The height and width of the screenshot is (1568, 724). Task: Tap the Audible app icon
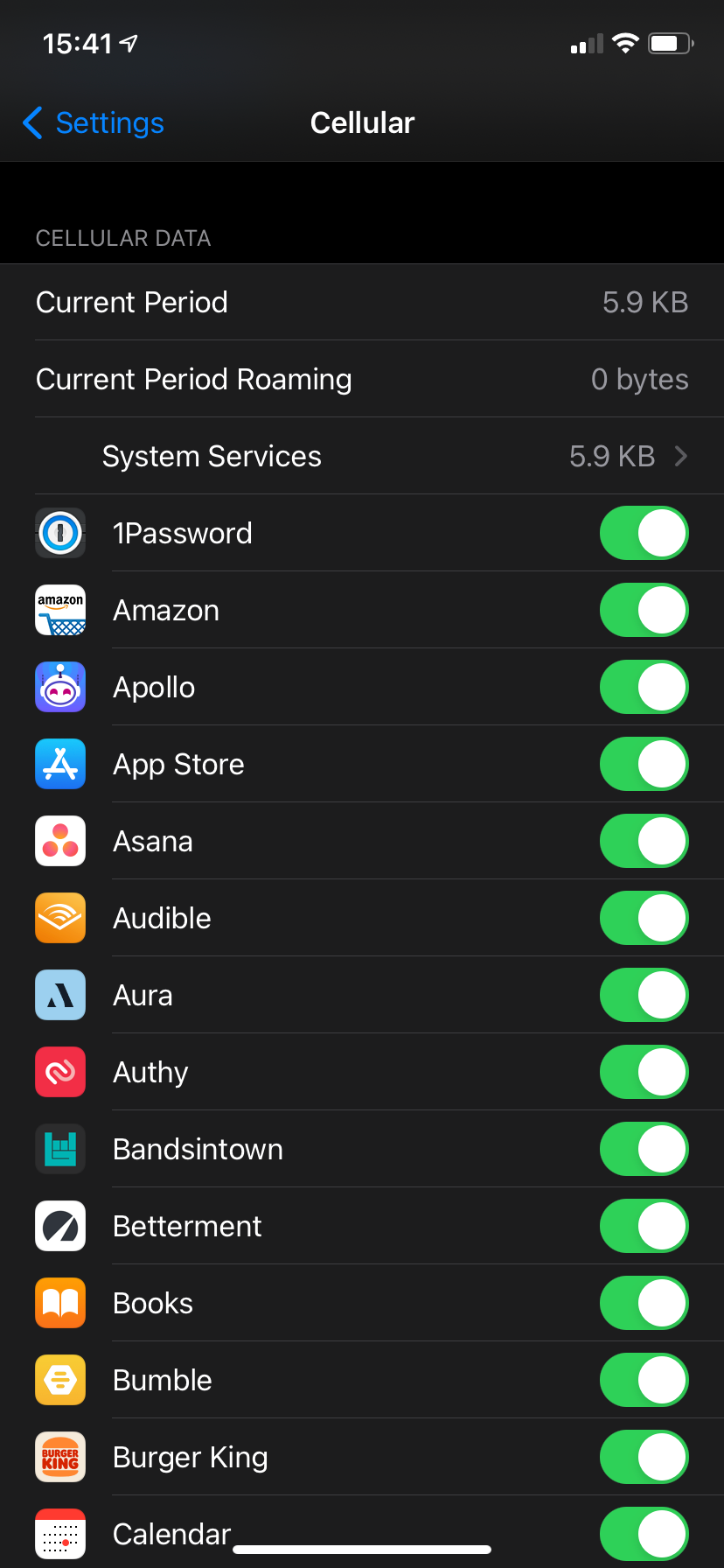click(x=59, y=918)
